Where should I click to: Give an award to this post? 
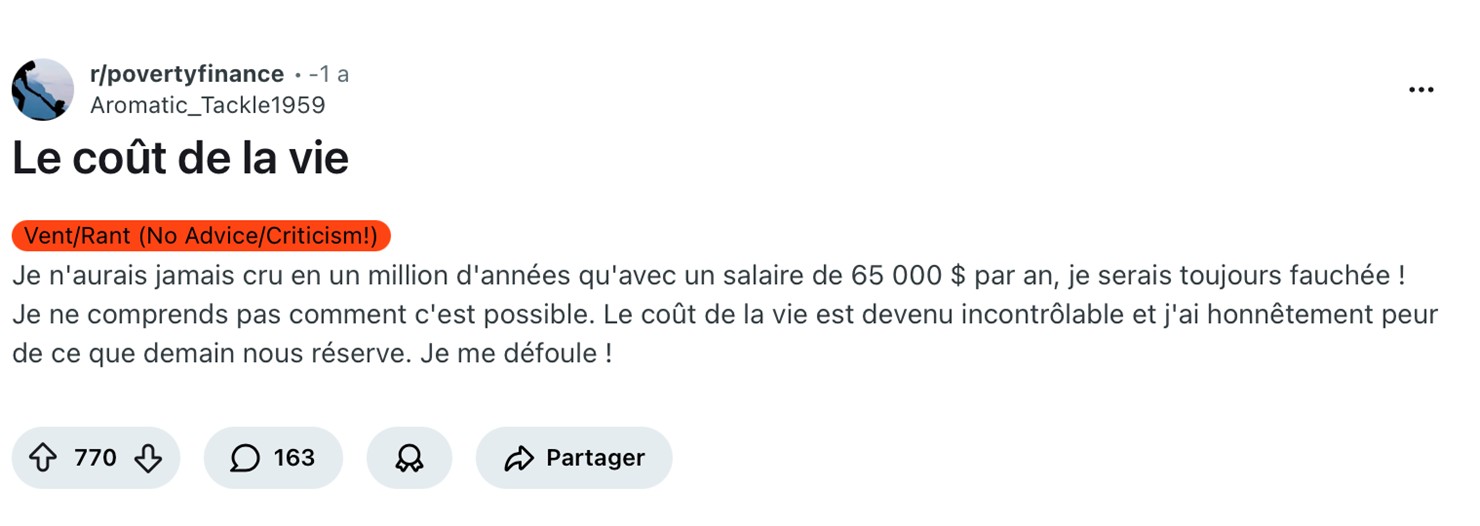tap(409, 458)
